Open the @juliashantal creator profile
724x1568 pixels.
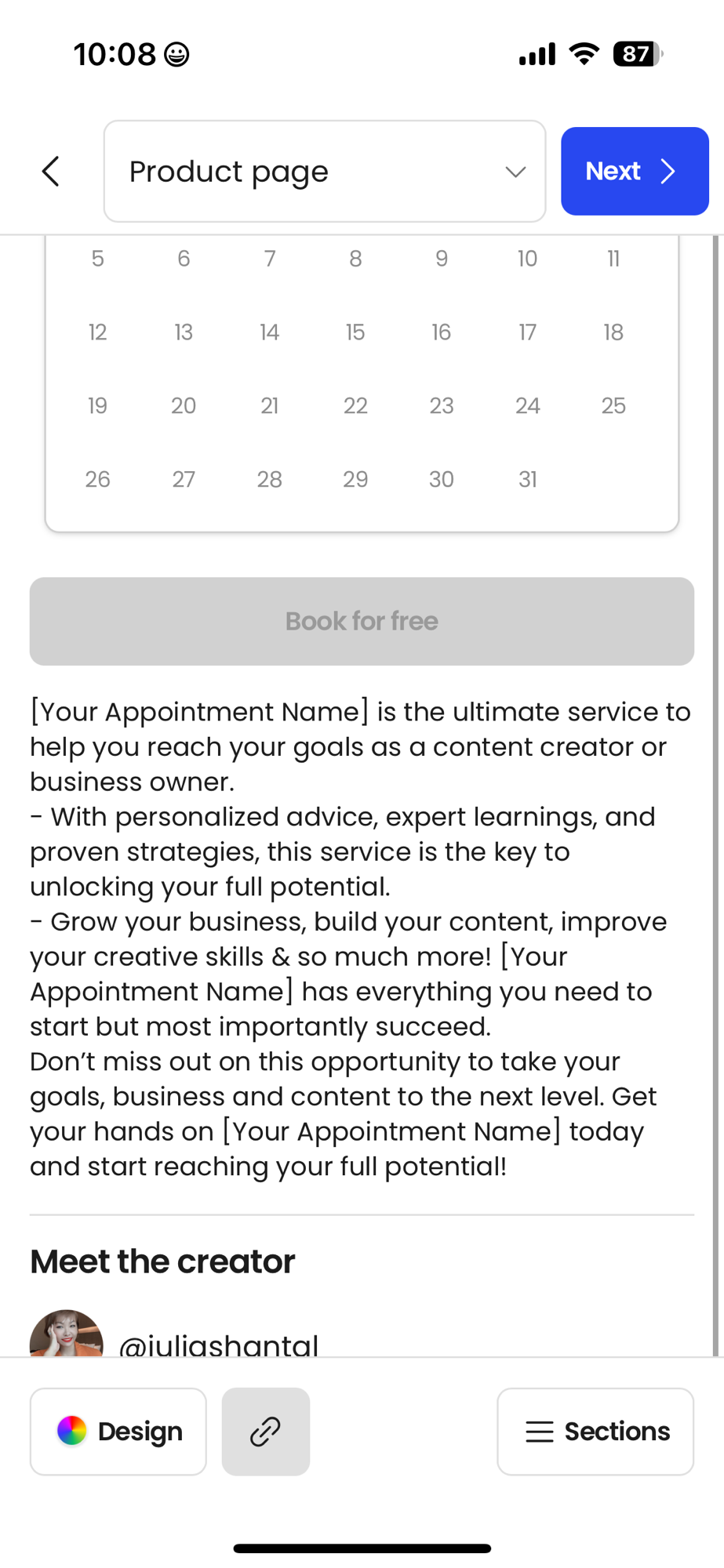(x=218, y=1344)
